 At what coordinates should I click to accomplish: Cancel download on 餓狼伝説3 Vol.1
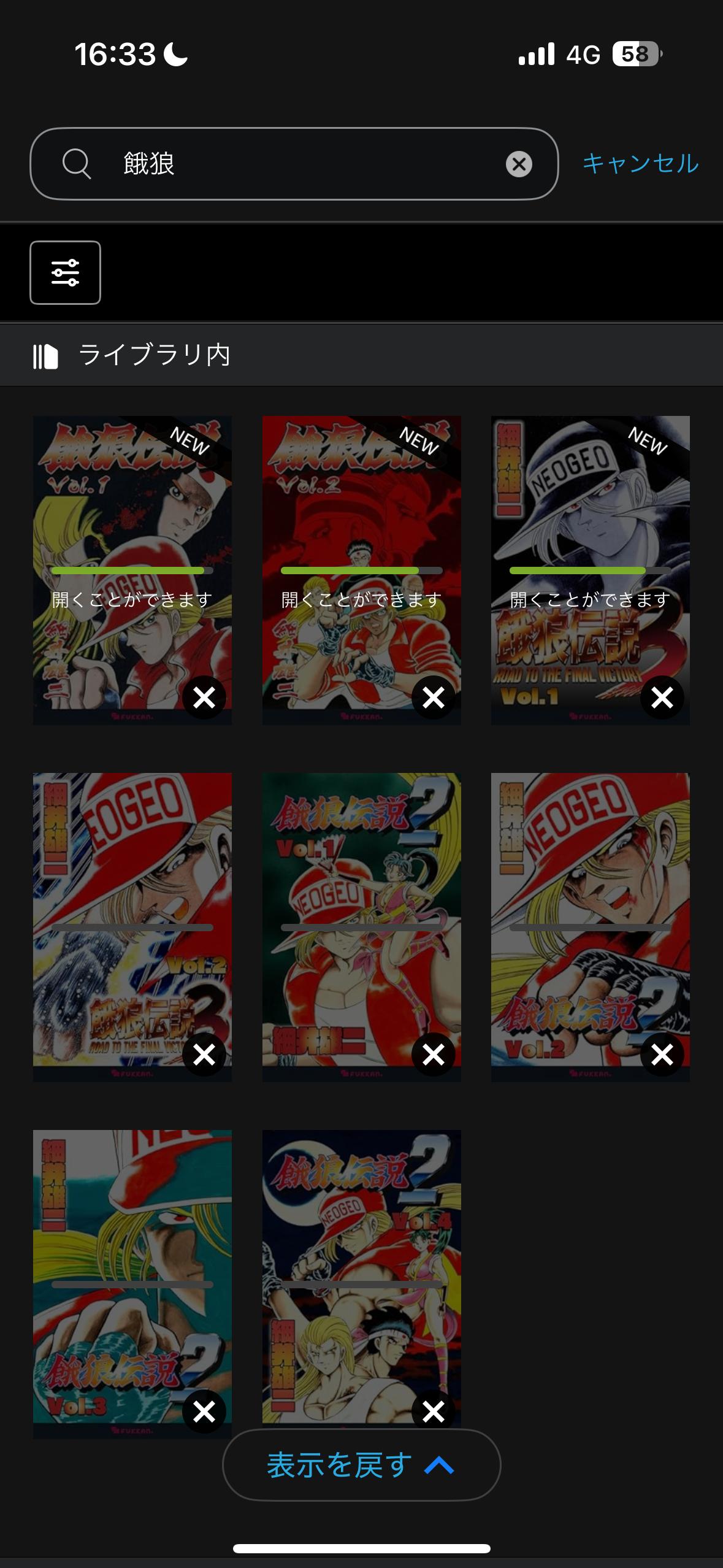click(662, 698)
